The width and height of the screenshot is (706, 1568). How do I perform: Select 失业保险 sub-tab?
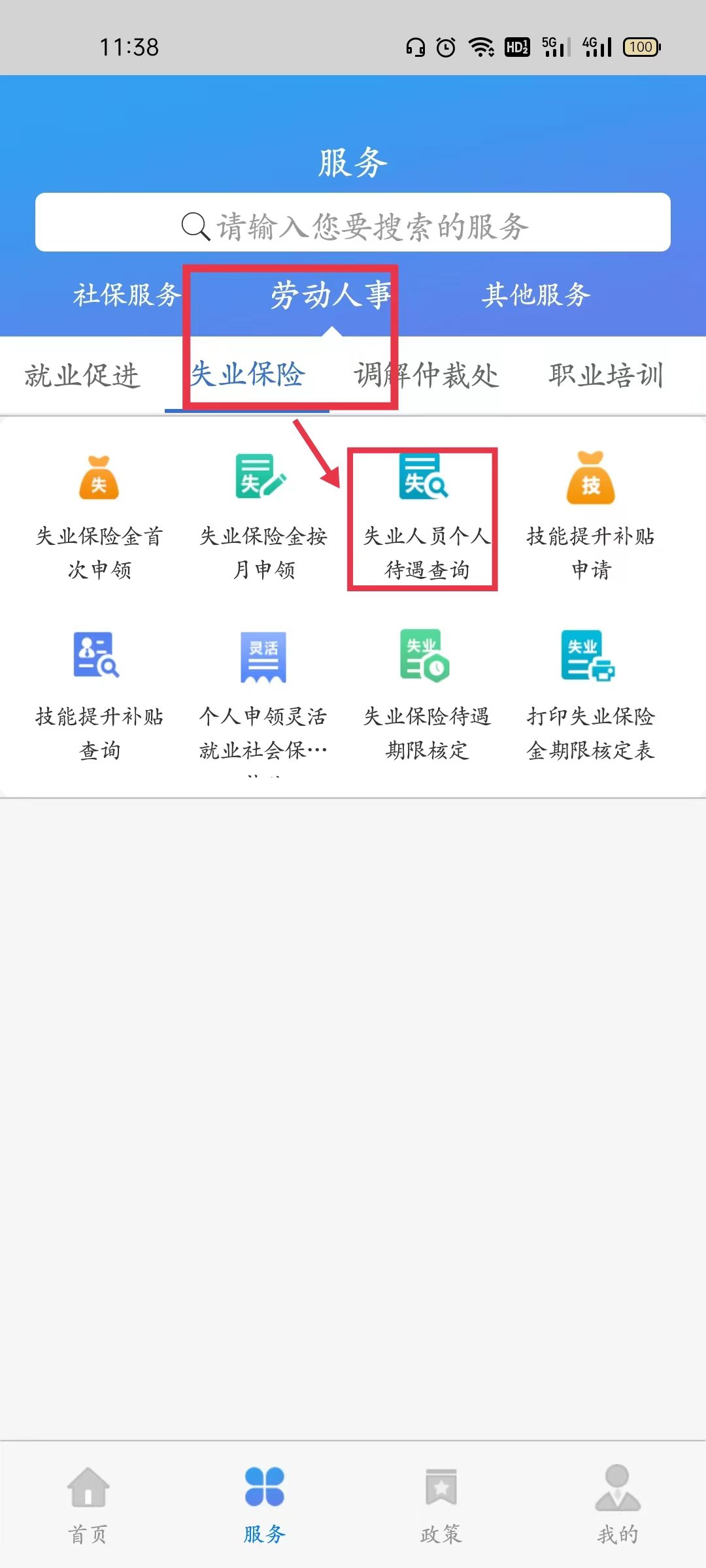(247, 376)
